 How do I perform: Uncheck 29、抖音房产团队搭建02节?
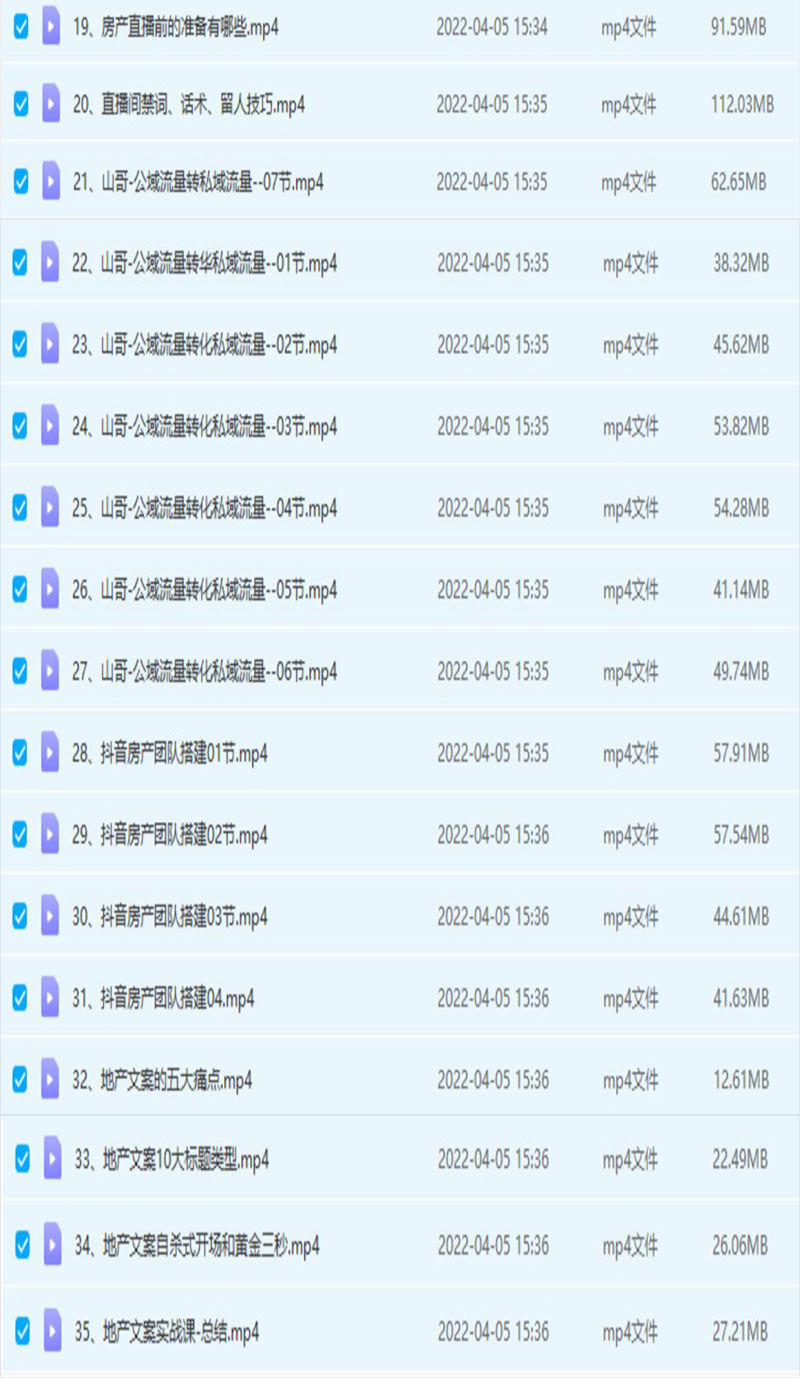pos(20,834)
